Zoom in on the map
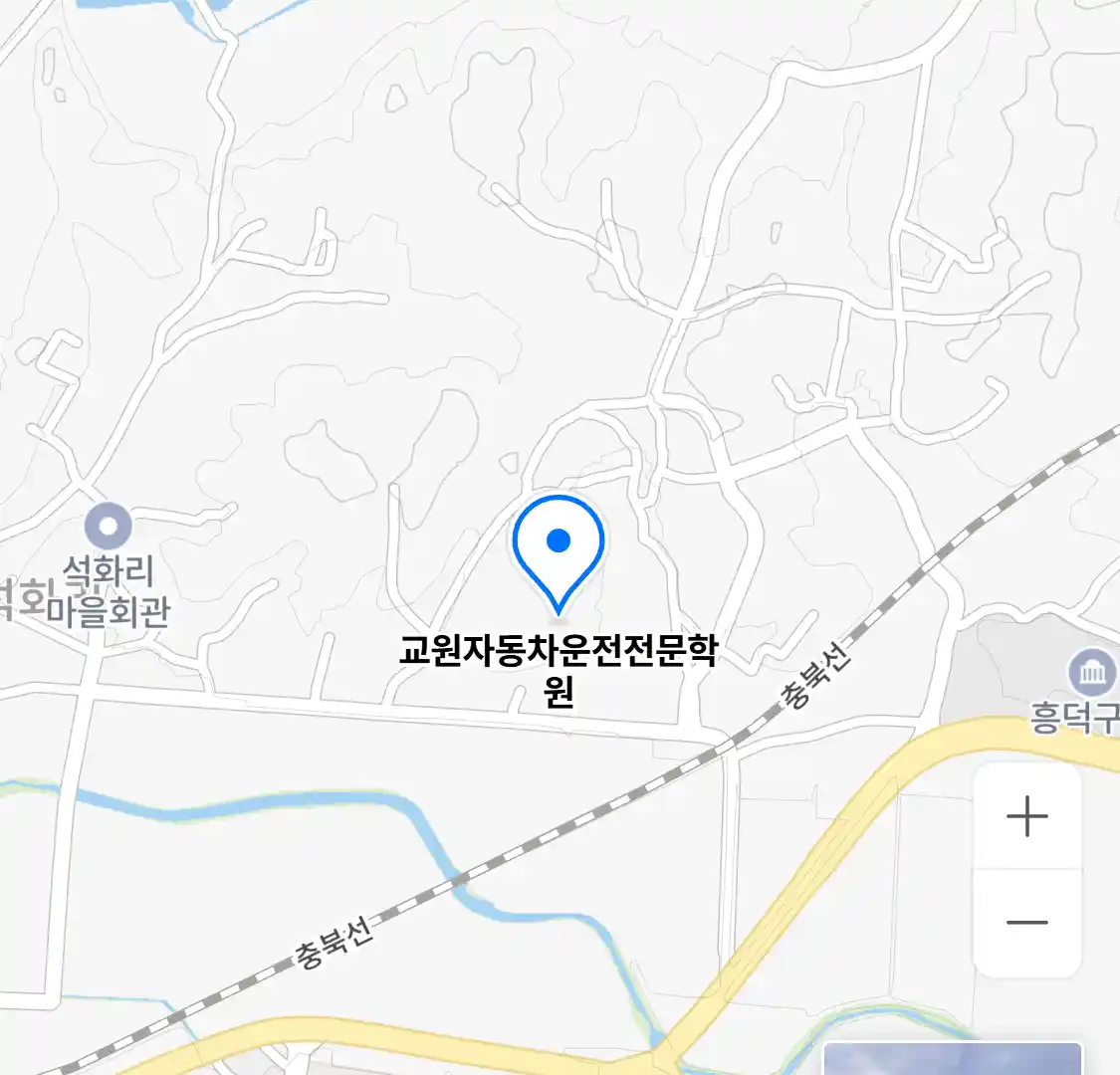The image size is (1120, 1075). 1026,817
